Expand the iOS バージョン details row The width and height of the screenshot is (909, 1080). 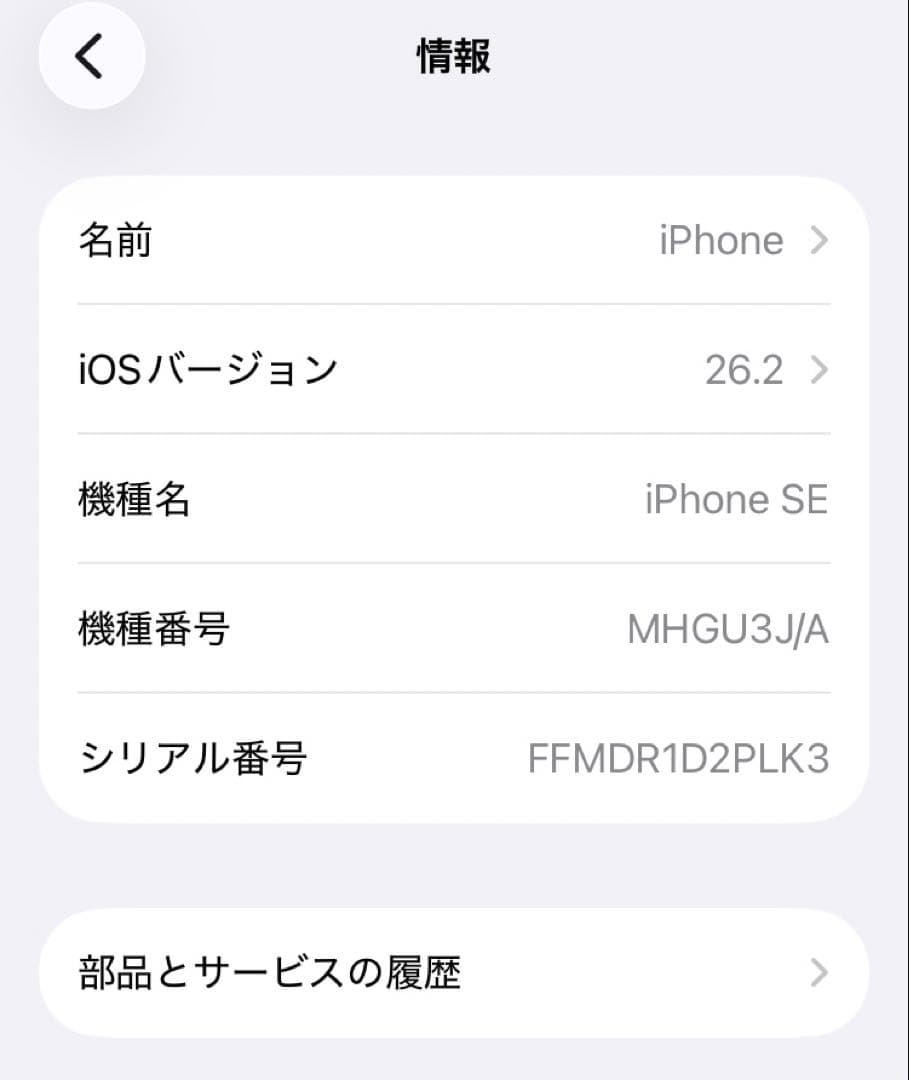[450, 368]
